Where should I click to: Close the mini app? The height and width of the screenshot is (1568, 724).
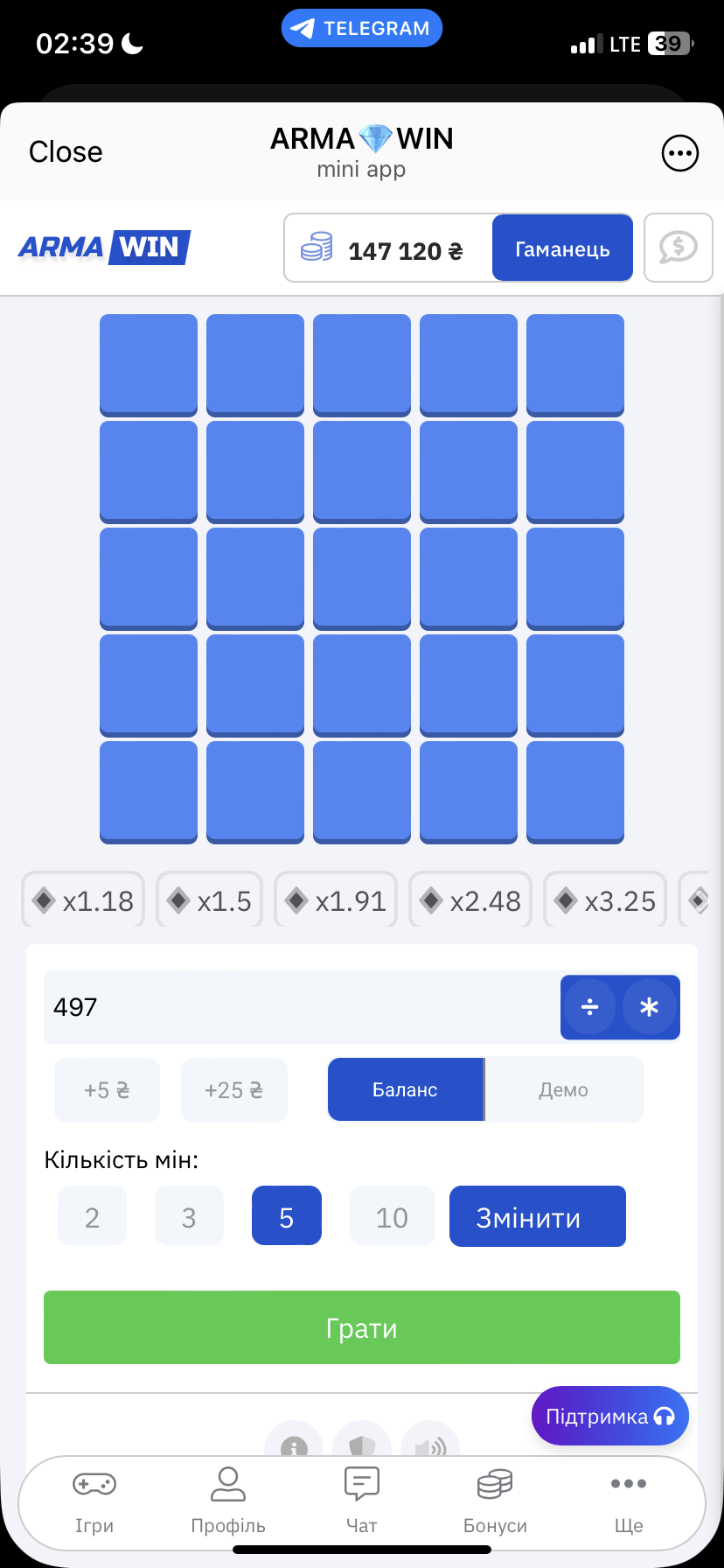[x=66, y=152]
